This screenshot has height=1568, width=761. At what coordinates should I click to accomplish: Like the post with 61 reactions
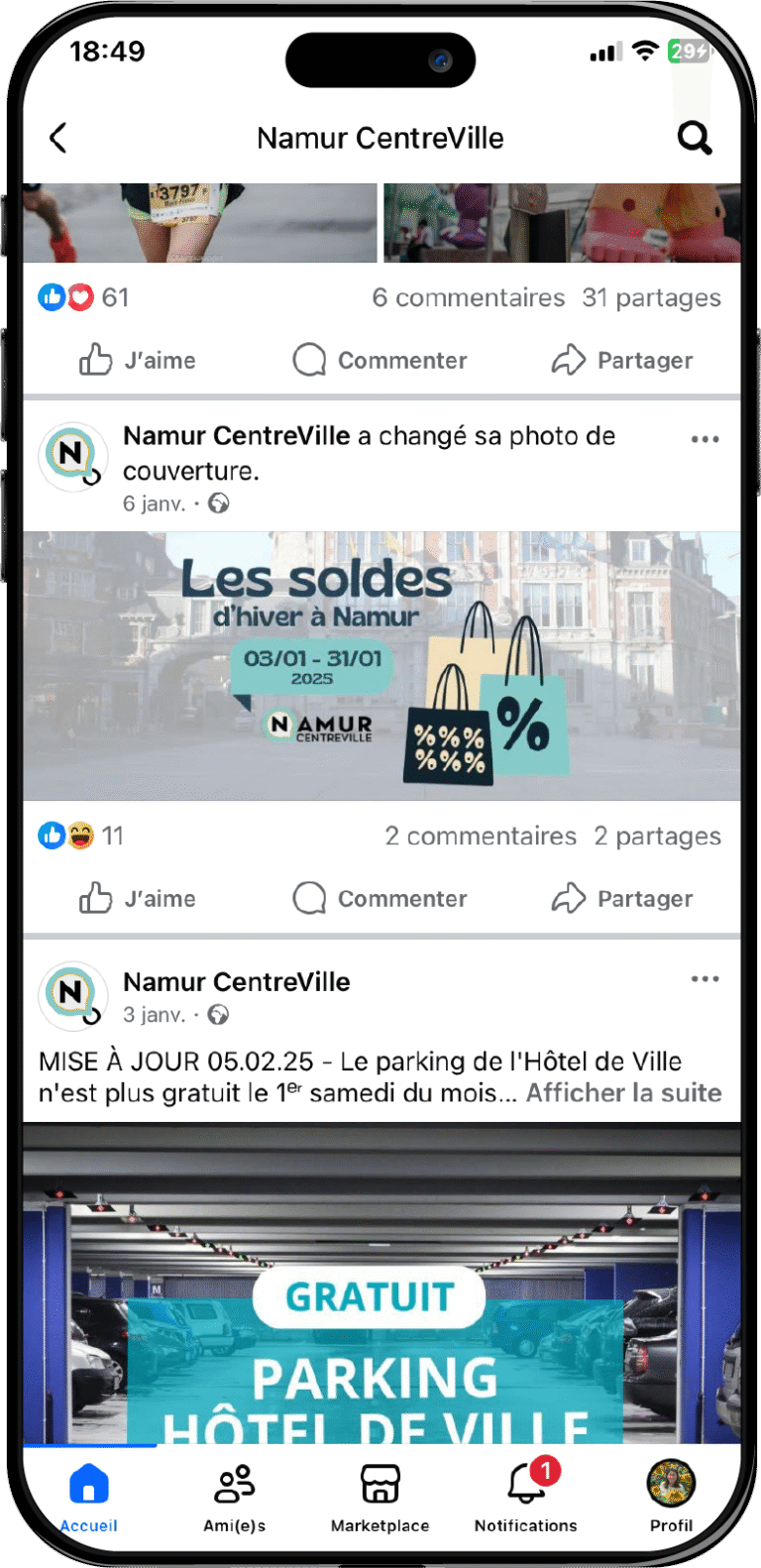tap(137, 360)
